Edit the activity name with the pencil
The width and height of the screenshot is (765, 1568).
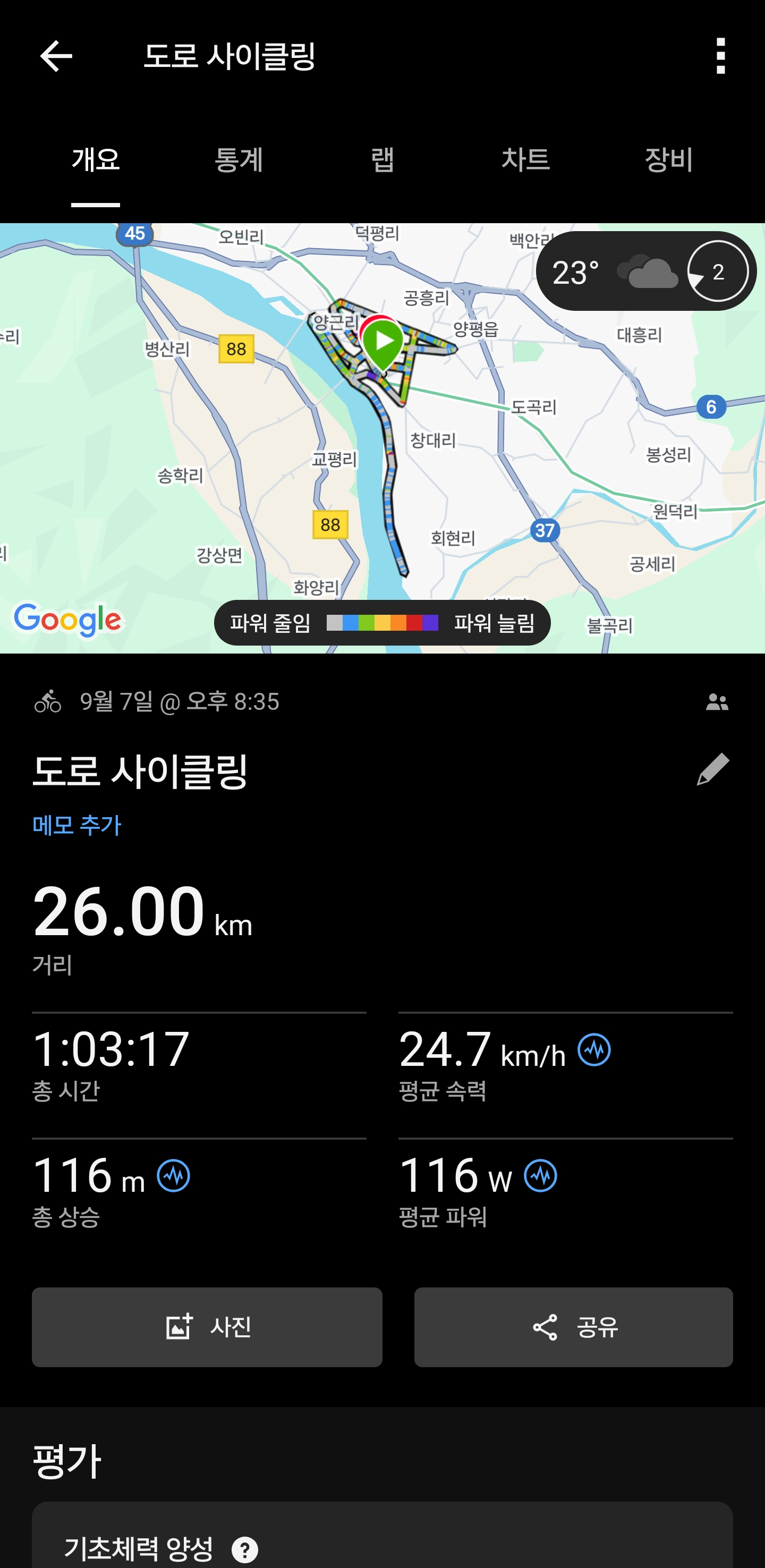713,769
